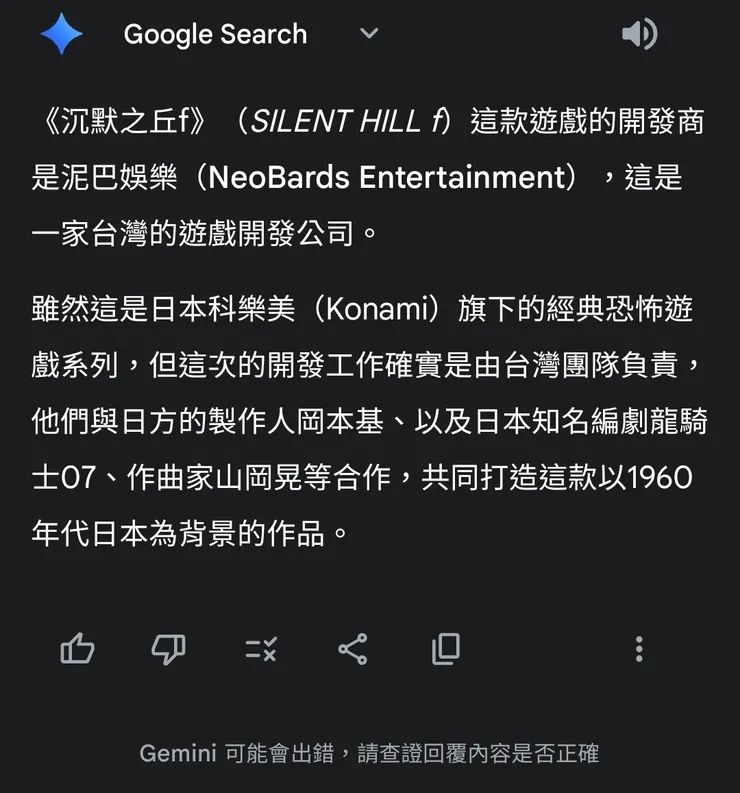Viewport: 740px width, 793px height.
Task: Open the Gemini menu via its logo
Action: (x=59, y=33)
